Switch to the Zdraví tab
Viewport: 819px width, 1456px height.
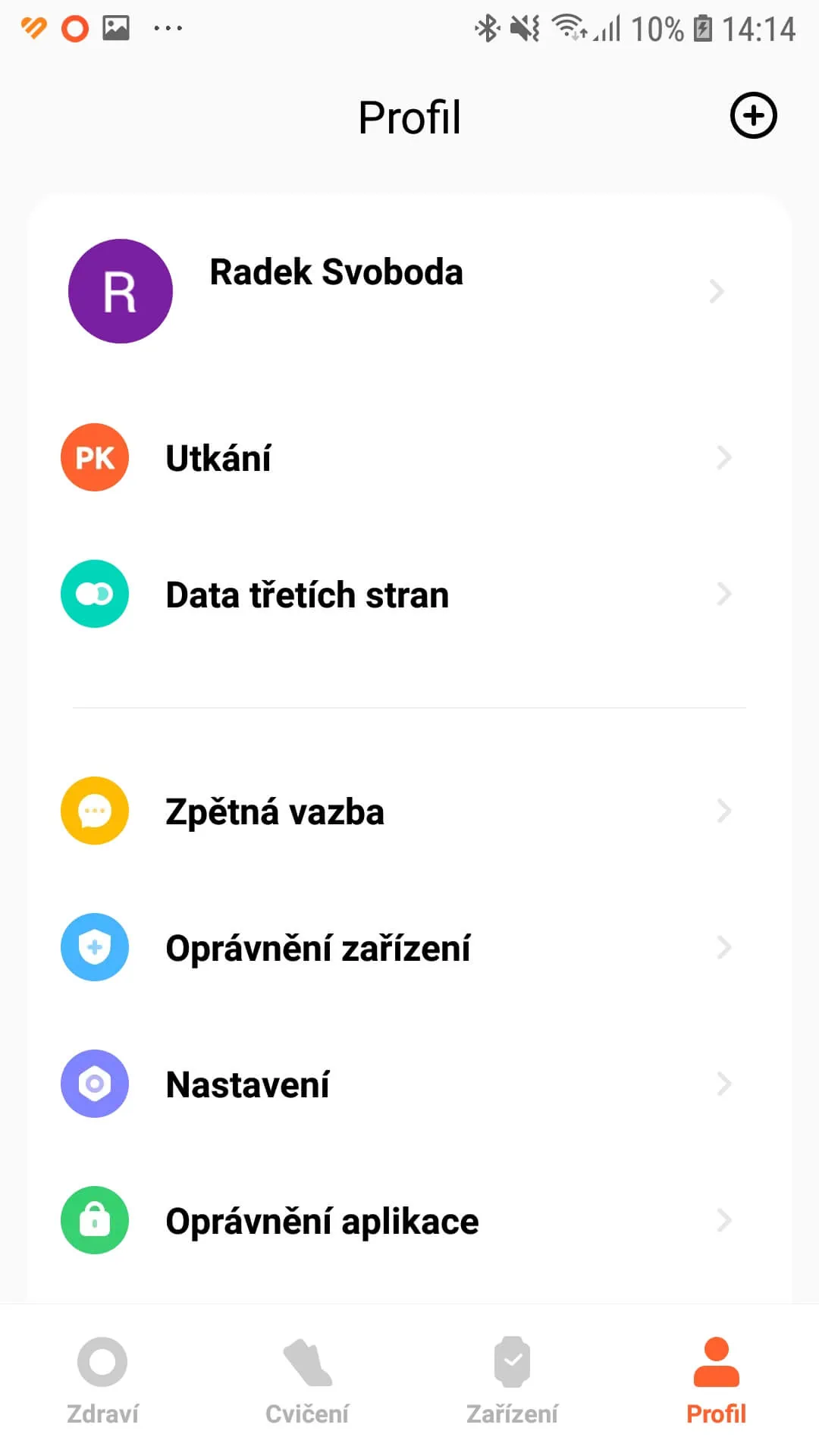(x=102, y=1380)
